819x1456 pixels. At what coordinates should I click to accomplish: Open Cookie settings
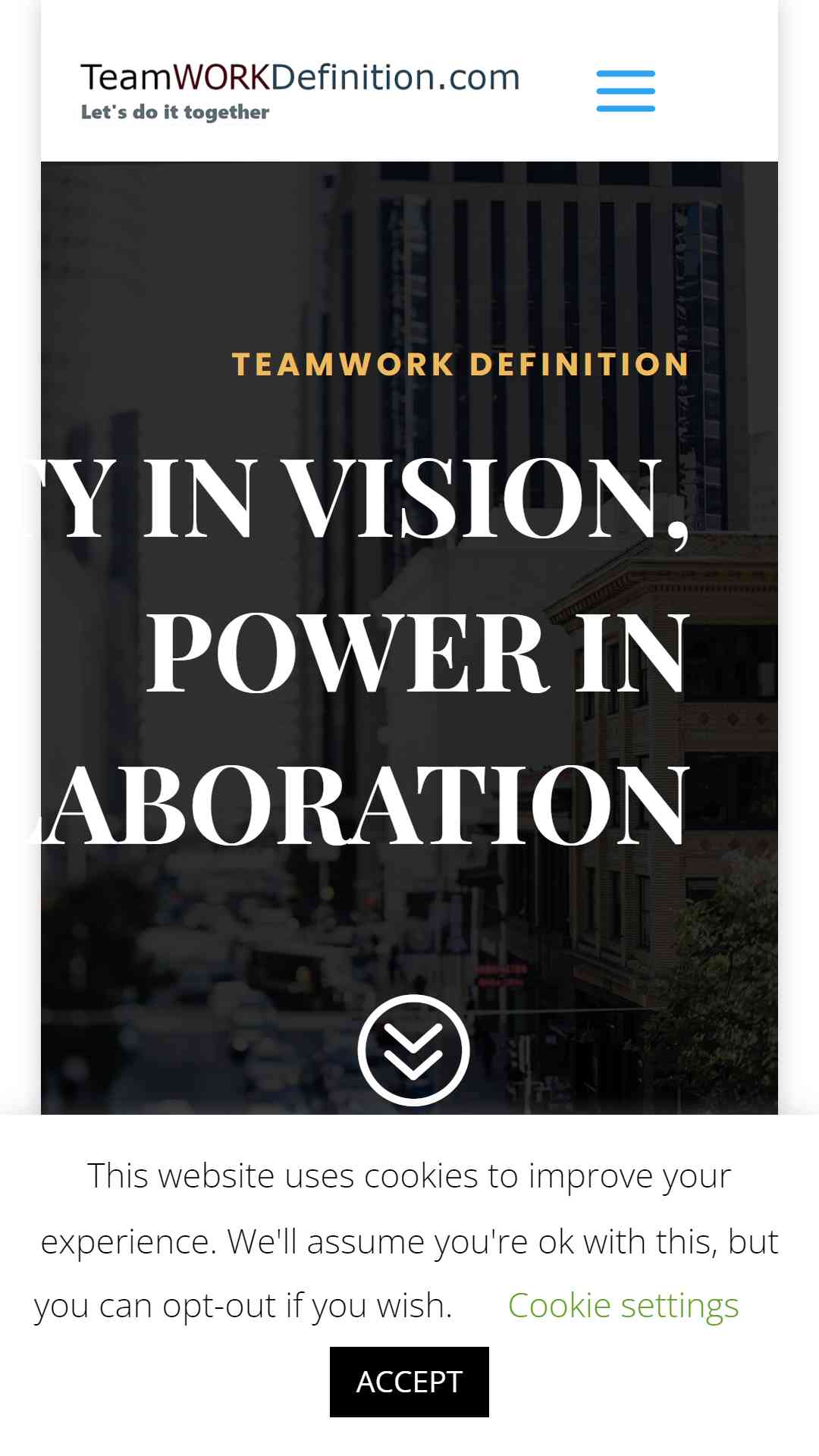623,1306
